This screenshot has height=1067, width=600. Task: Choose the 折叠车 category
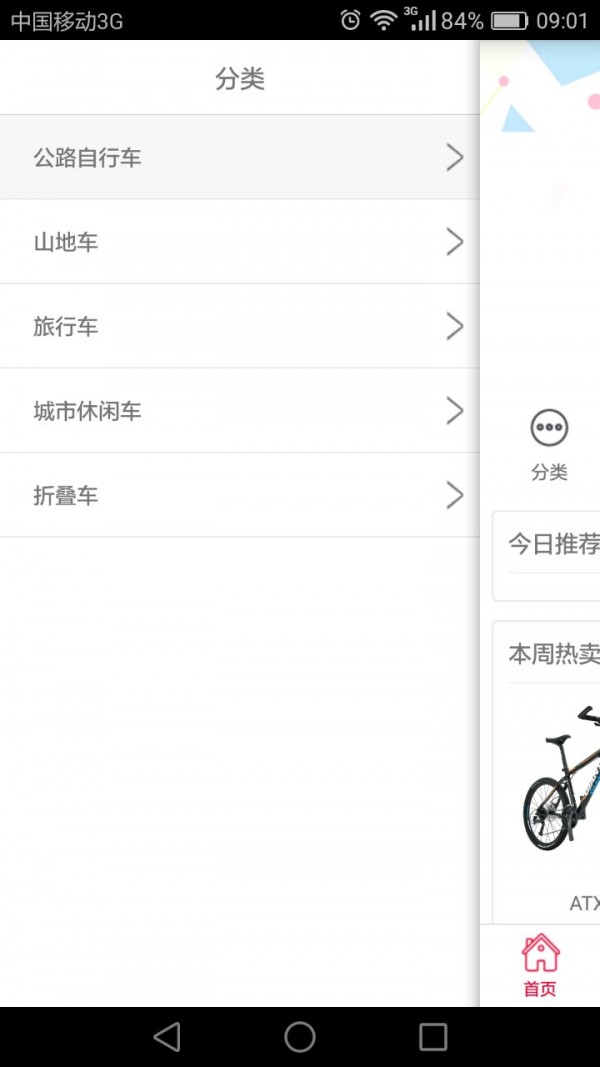pos(240,496)
